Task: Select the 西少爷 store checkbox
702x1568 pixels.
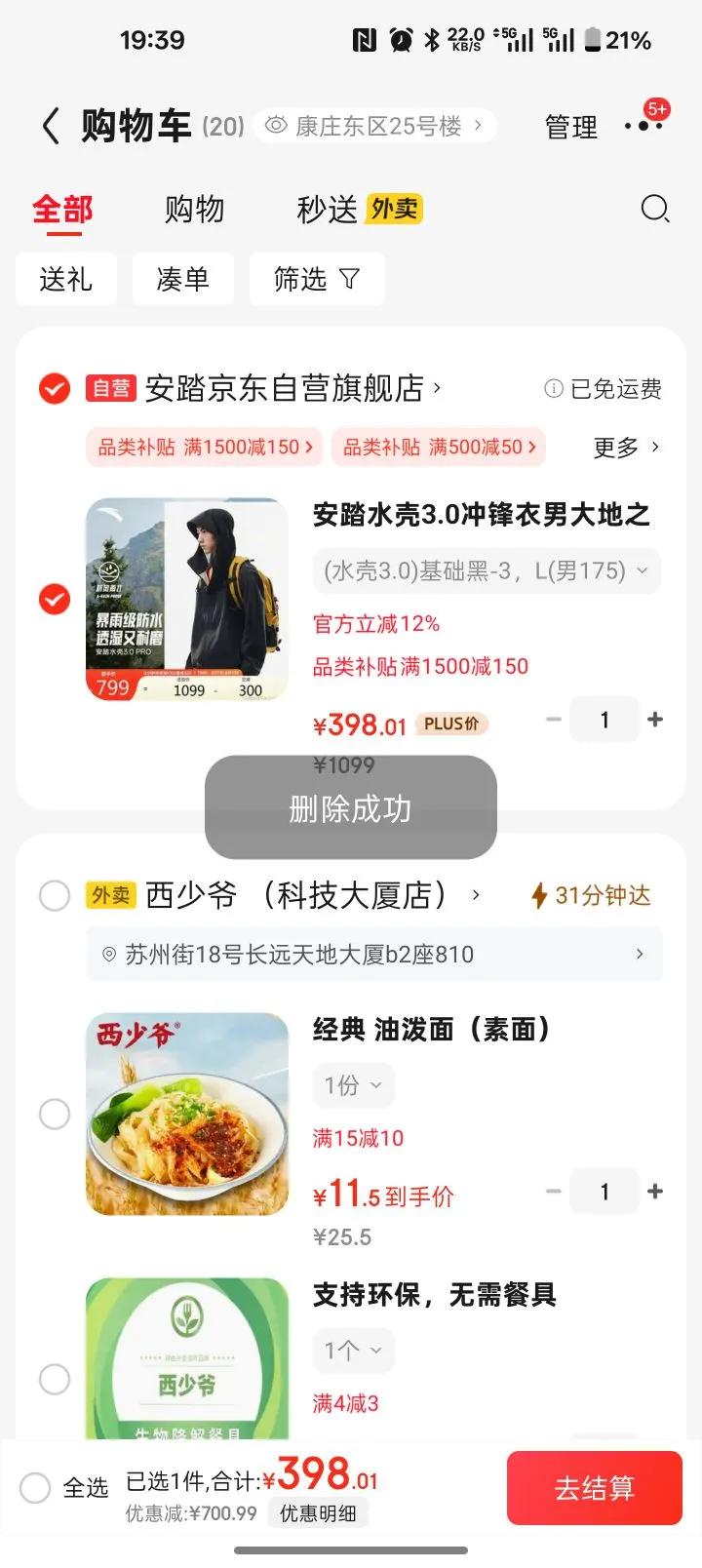Action: click(55, 895)
